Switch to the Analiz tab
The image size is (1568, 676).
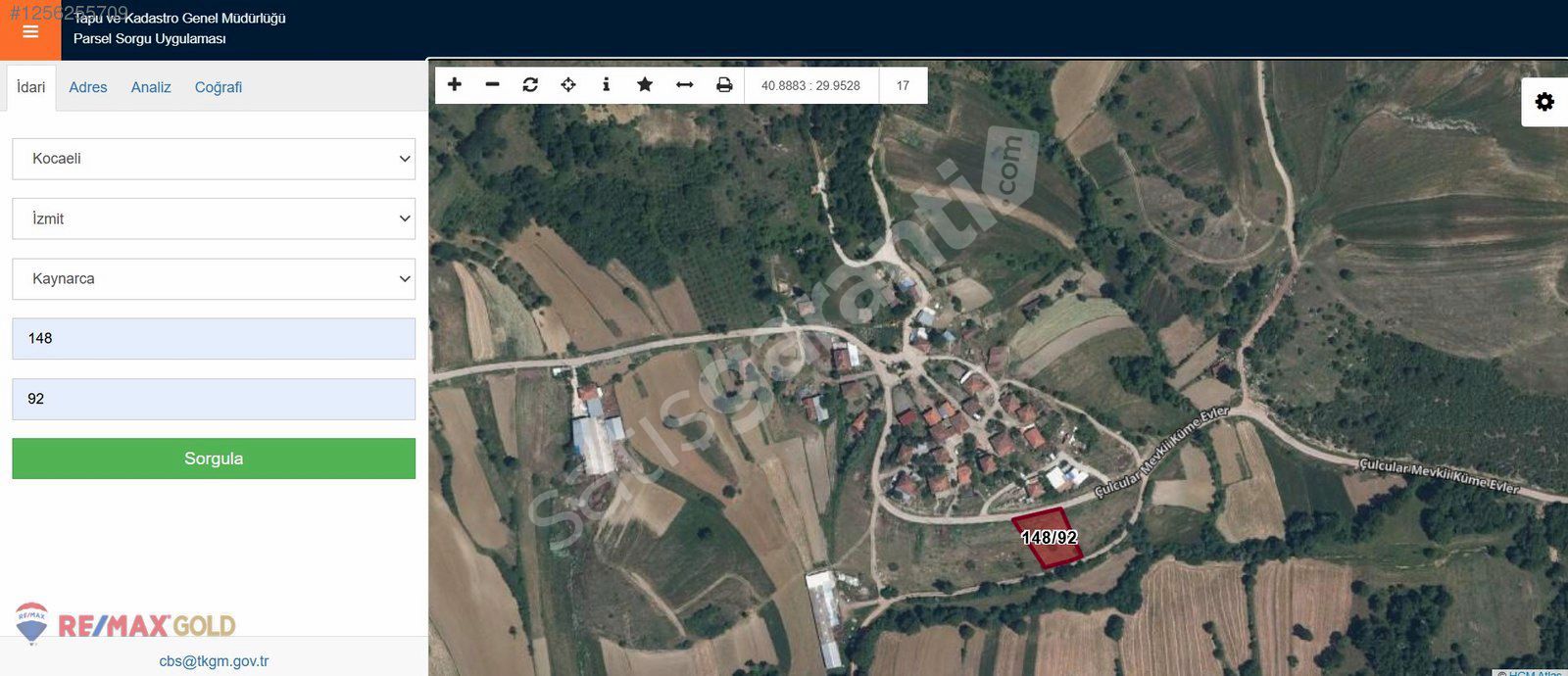(x=151, y=87)
